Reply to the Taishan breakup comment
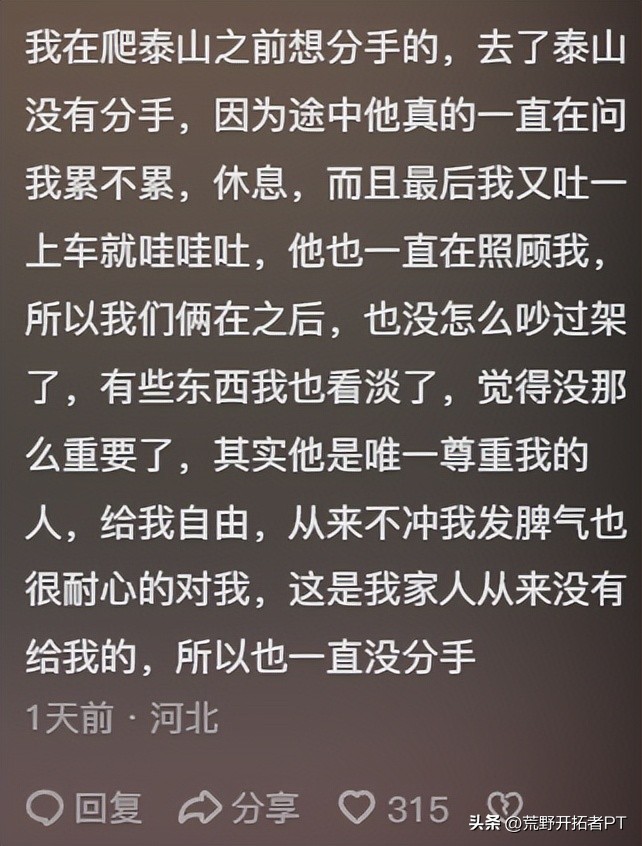The width and height of the screenshot is (642, 846). click(x=85, y=806)
